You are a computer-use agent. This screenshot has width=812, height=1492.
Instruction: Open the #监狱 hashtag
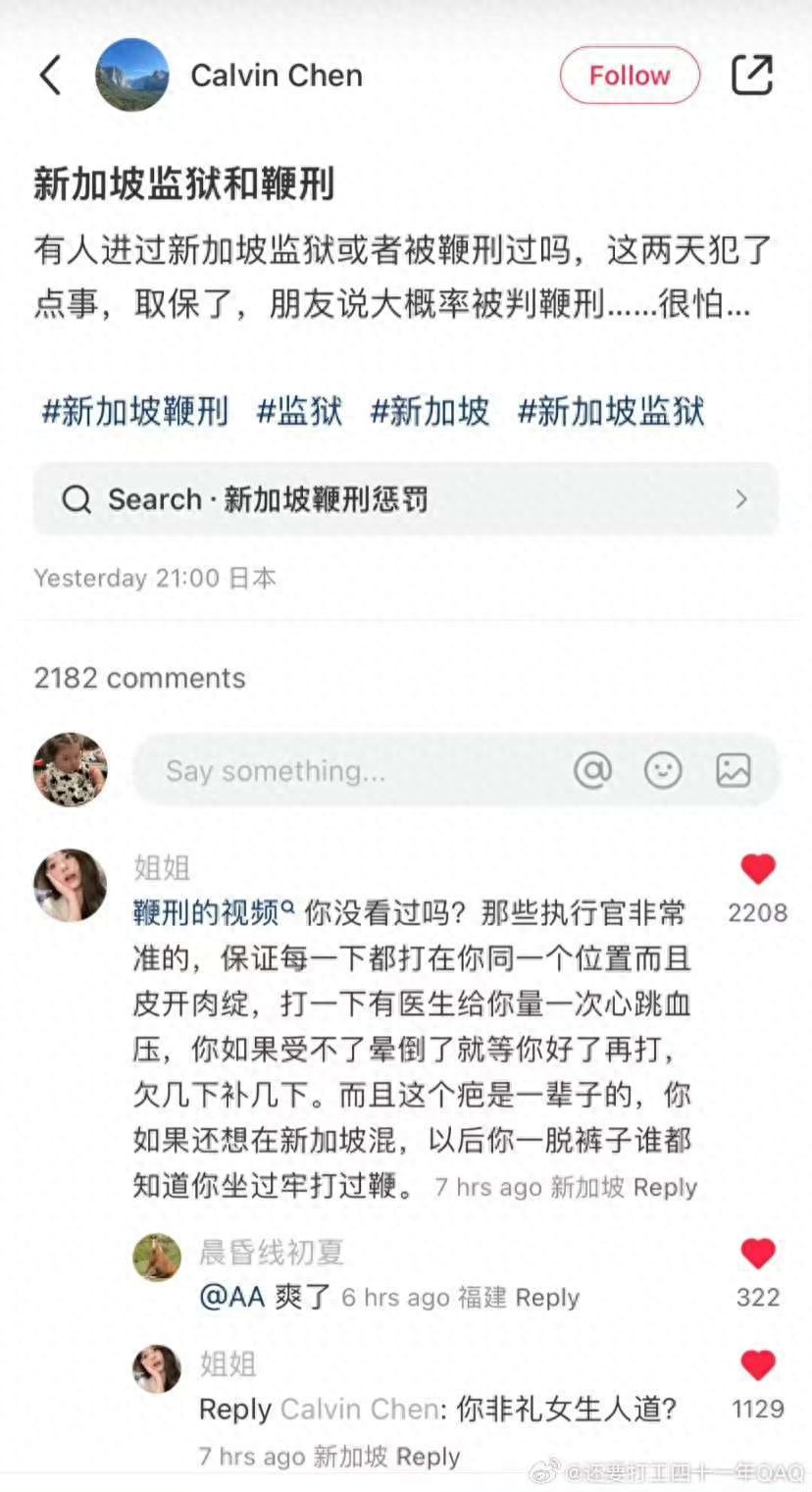[299, 411]
